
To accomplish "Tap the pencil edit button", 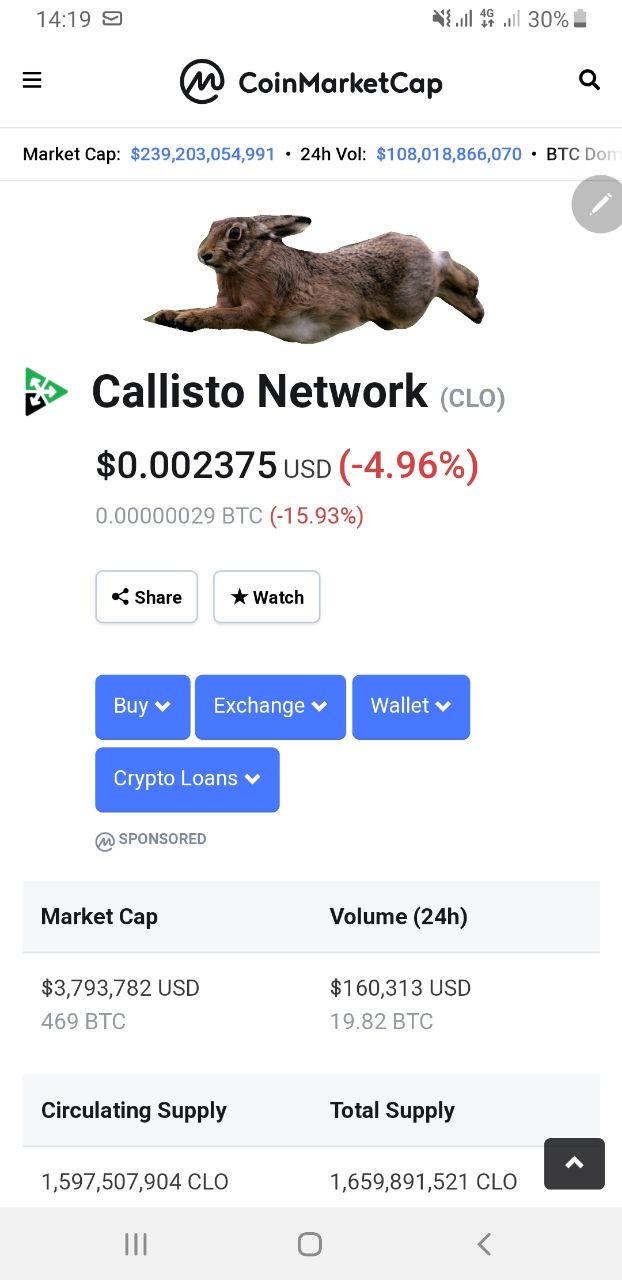I will [599, 204].
